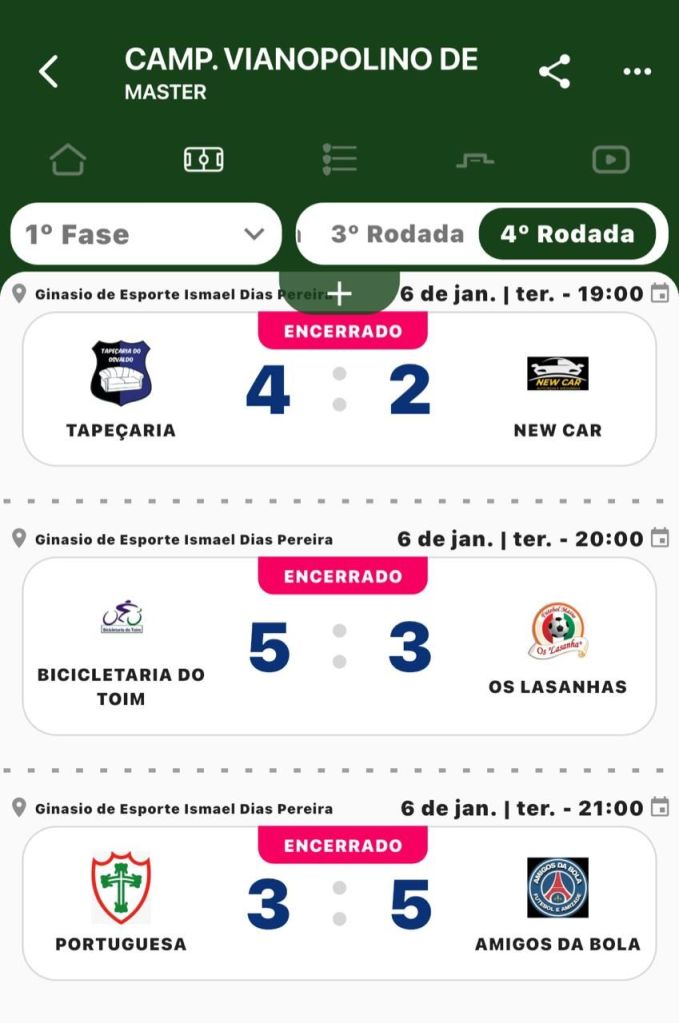
Task: Open the three-dot overflow menu
Action: click(x=637, y=72)
